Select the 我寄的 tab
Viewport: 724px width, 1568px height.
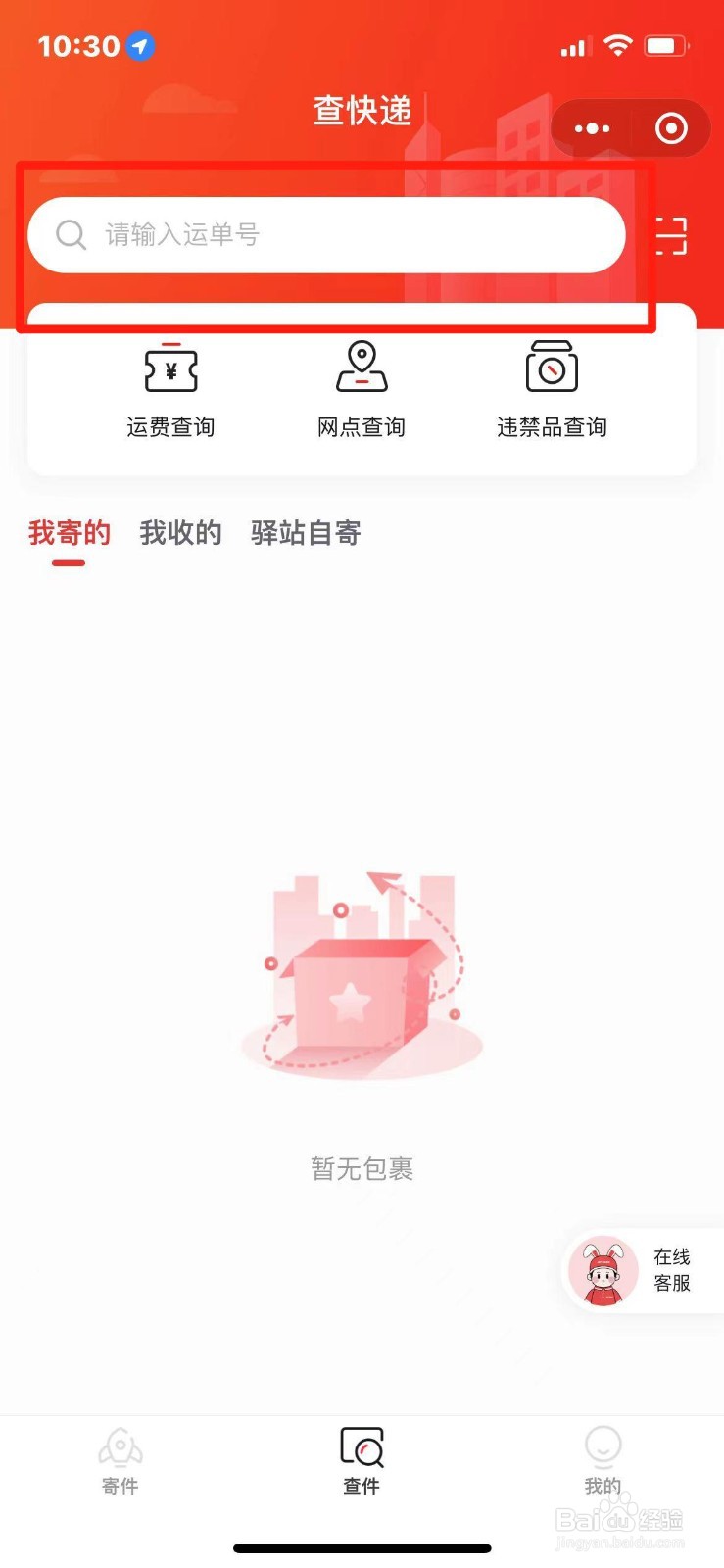tap(68, 532)
